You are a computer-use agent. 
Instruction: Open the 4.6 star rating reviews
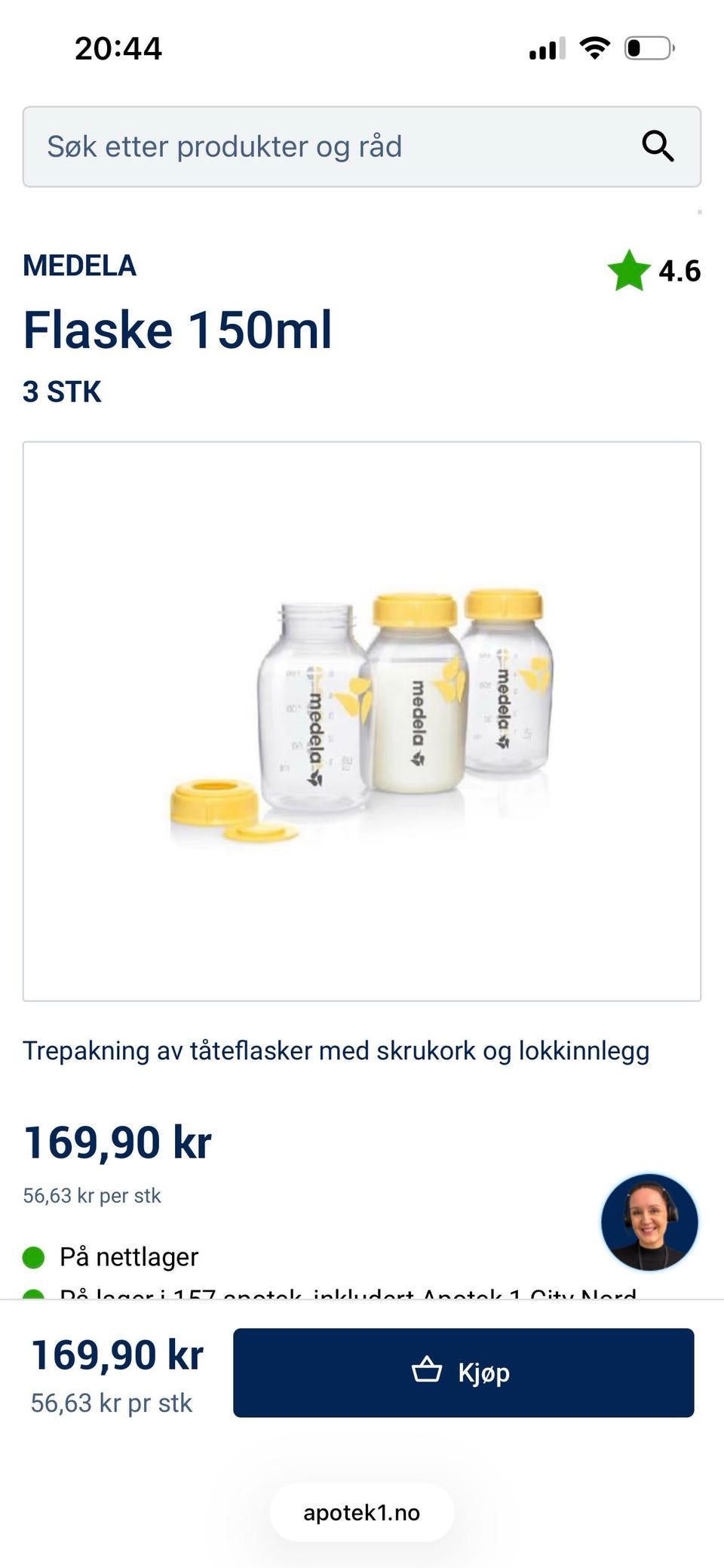[x=654, y=270]
